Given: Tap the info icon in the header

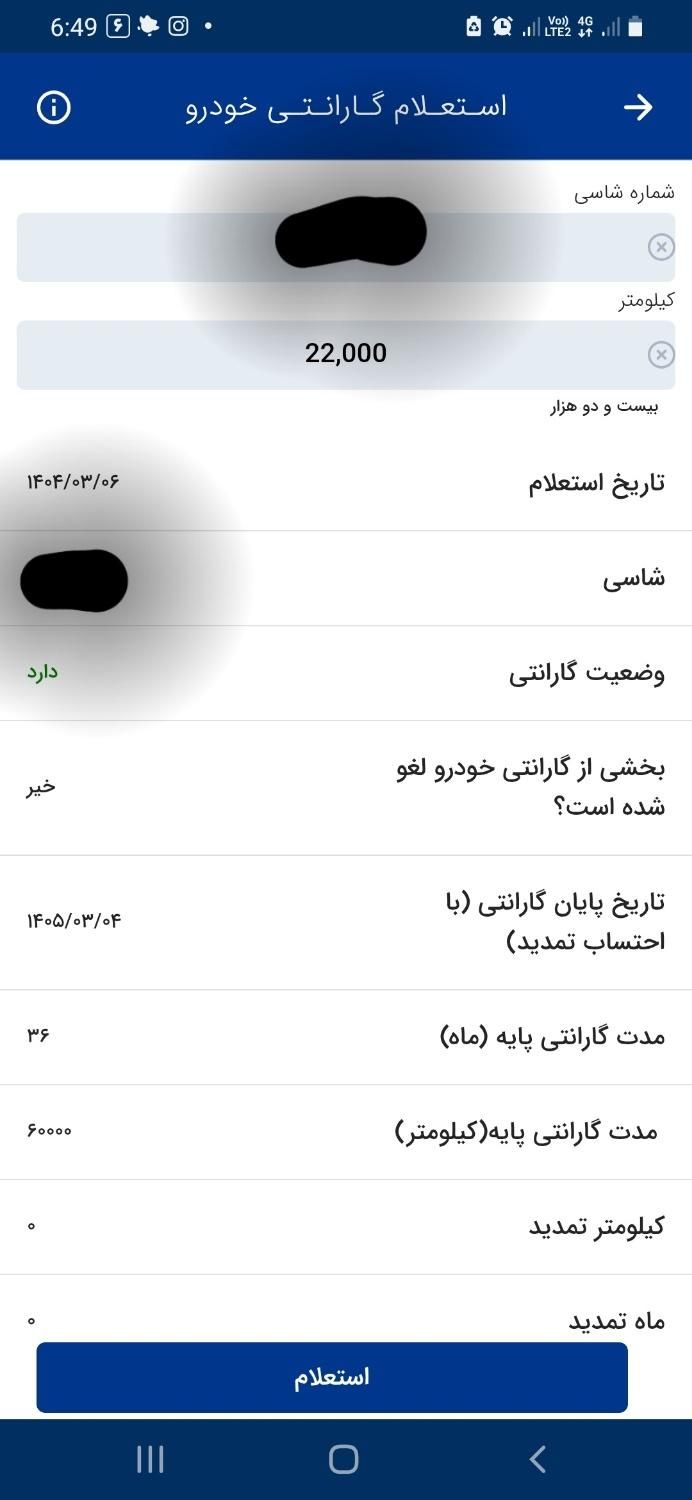Looking at the screenshot, I should click(54, 107).
